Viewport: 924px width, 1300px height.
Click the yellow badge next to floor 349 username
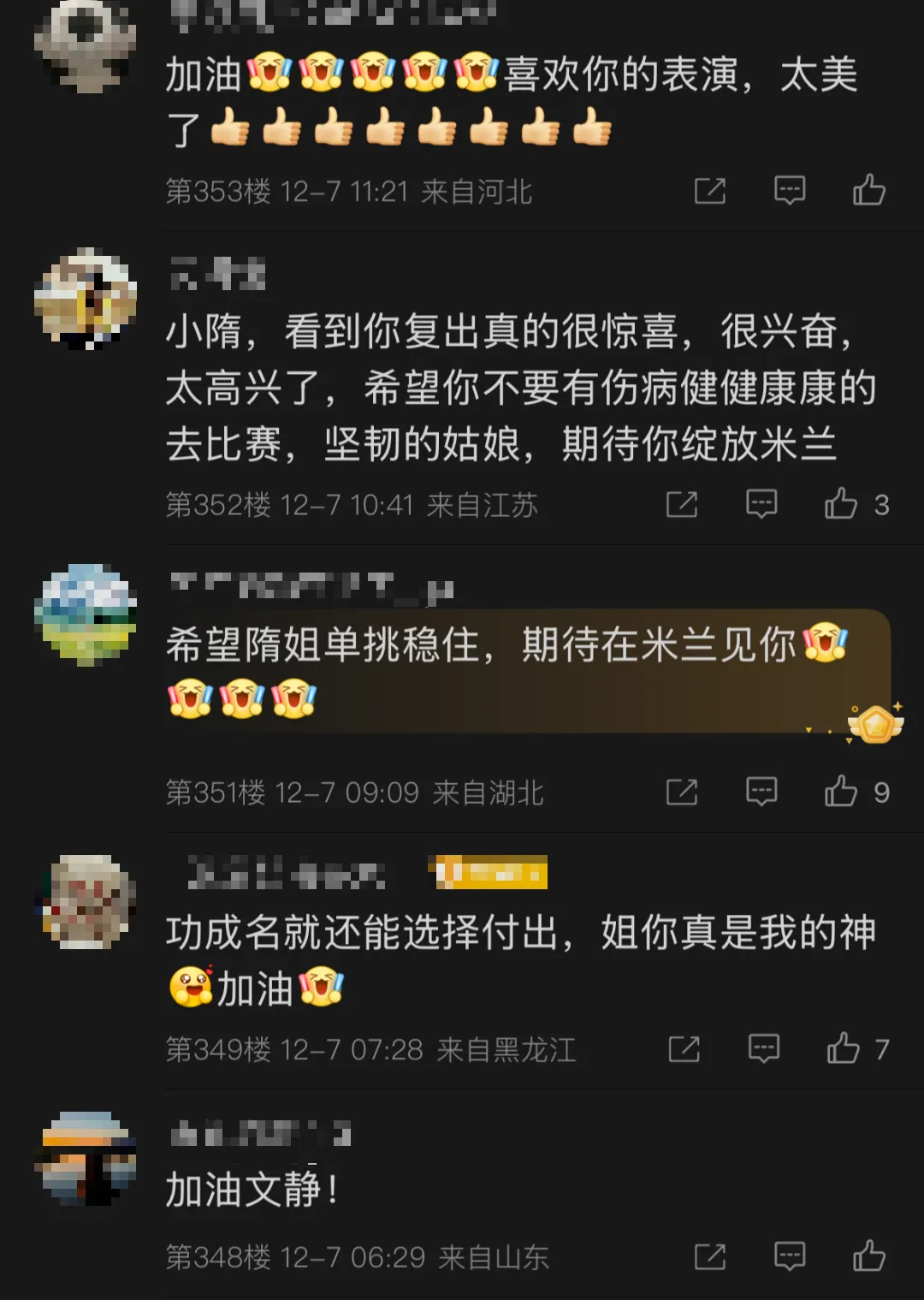click(x=488, y=873)
